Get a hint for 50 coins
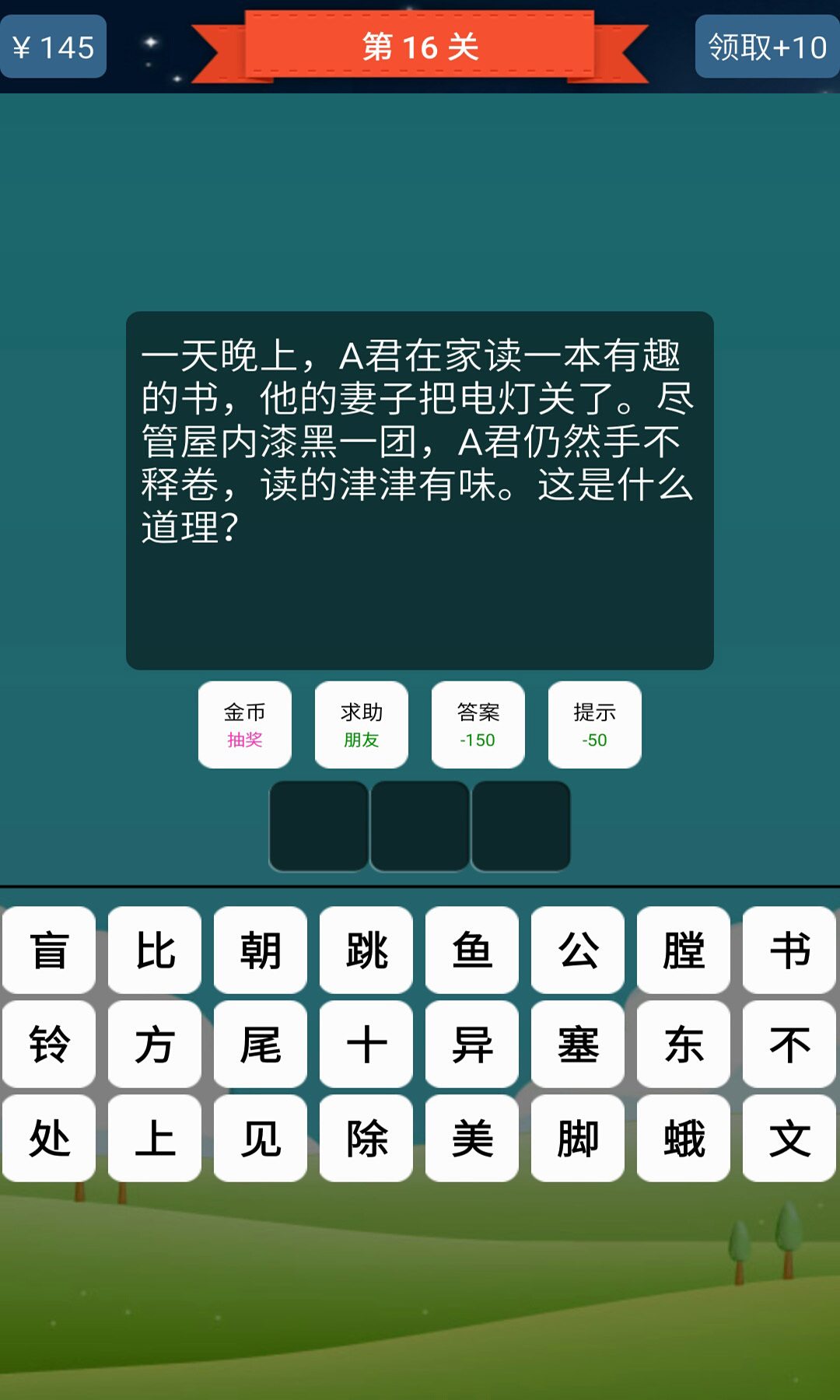 (595, 725)
